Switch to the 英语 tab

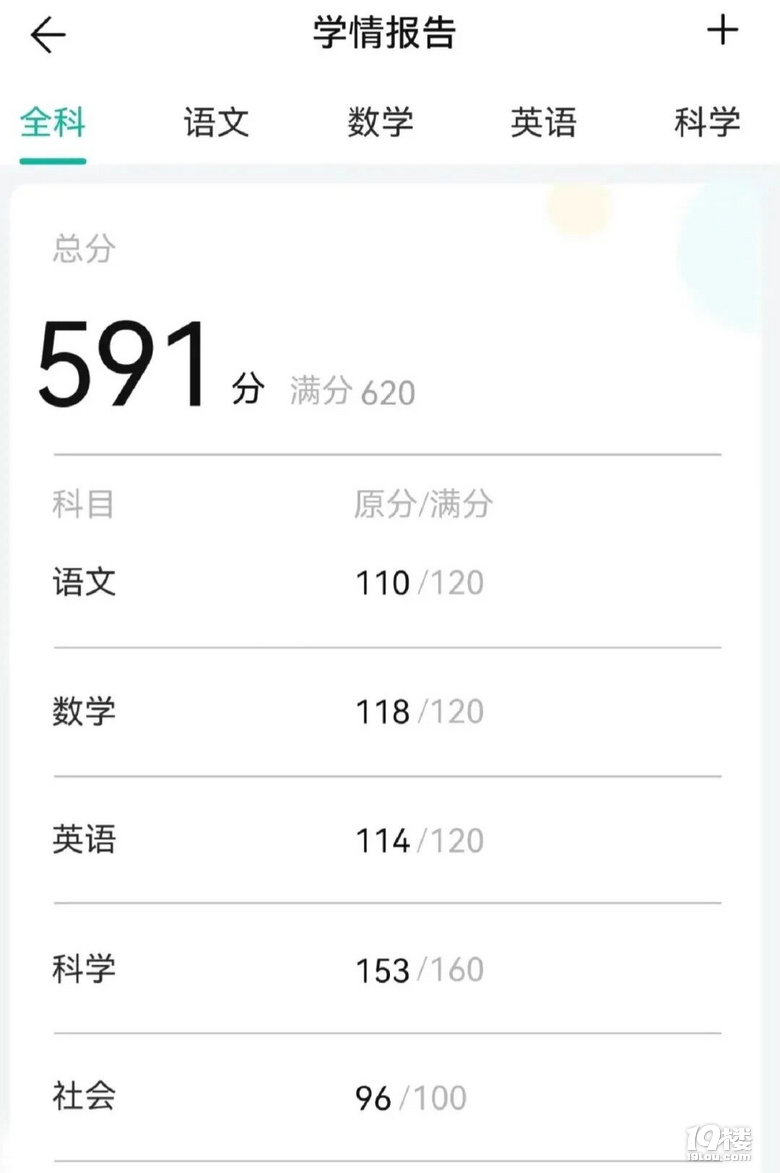pos(544,123)
